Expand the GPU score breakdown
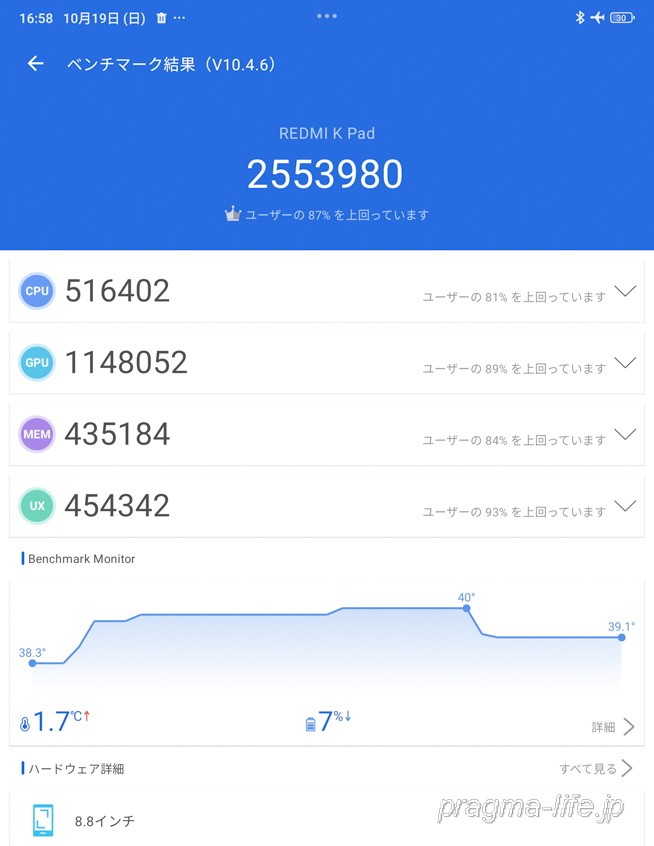The image size is (654, 846). (x=625, y=363)
